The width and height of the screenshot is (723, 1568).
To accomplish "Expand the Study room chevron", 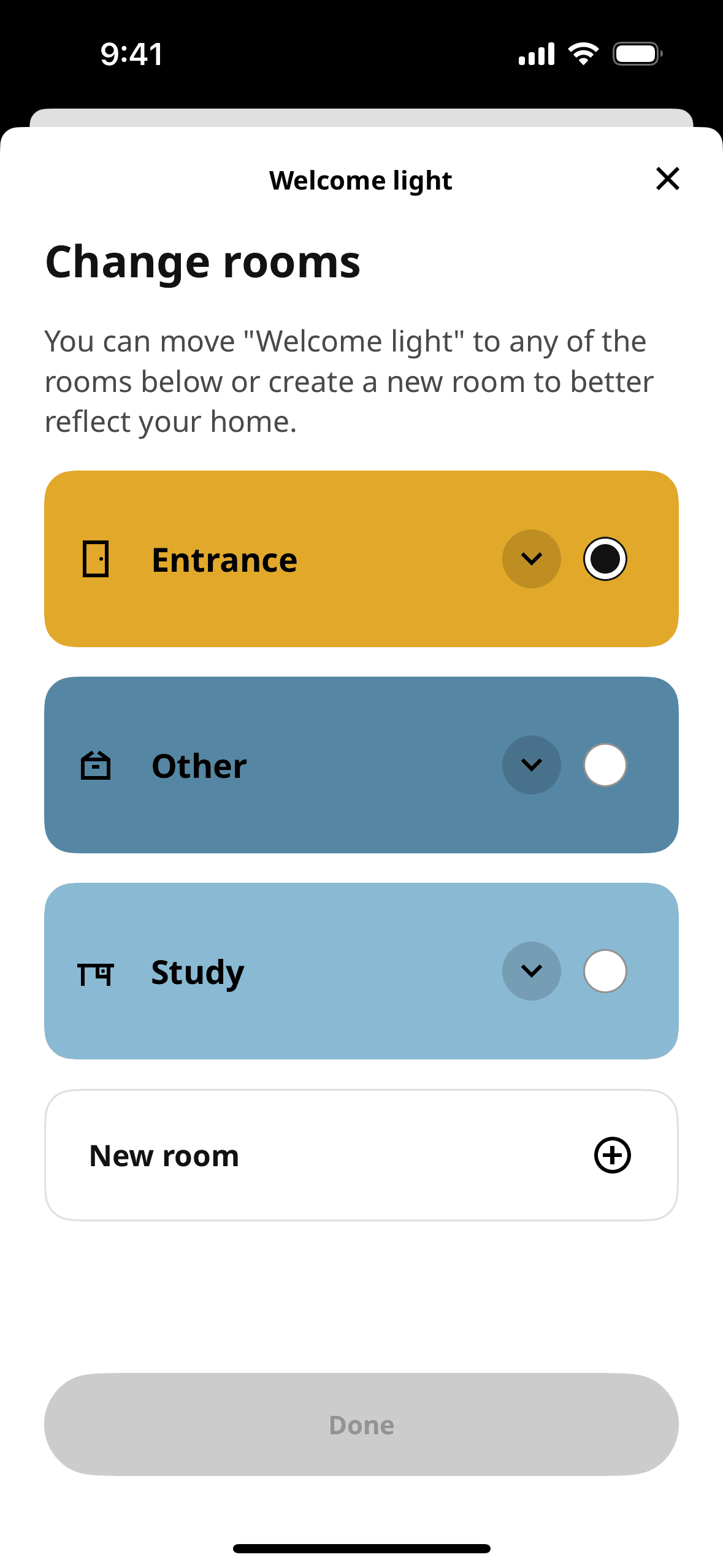I will (531, 971).
